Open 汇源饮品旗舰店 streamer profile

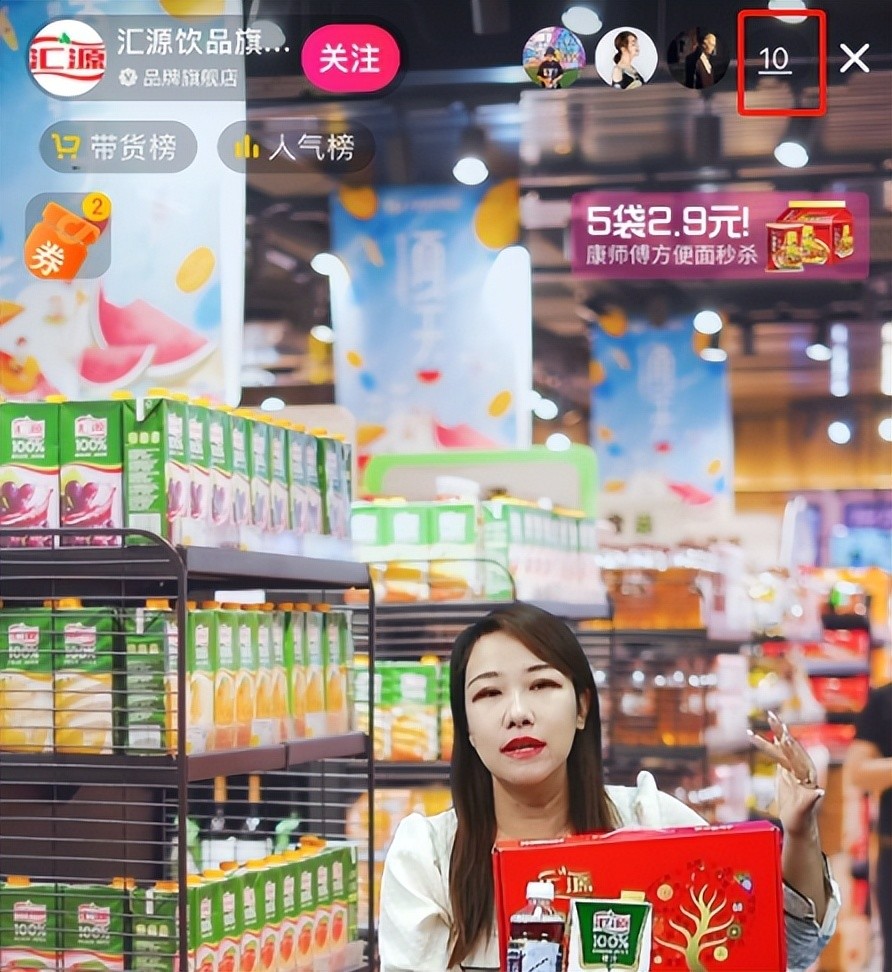tap(68, 58)
